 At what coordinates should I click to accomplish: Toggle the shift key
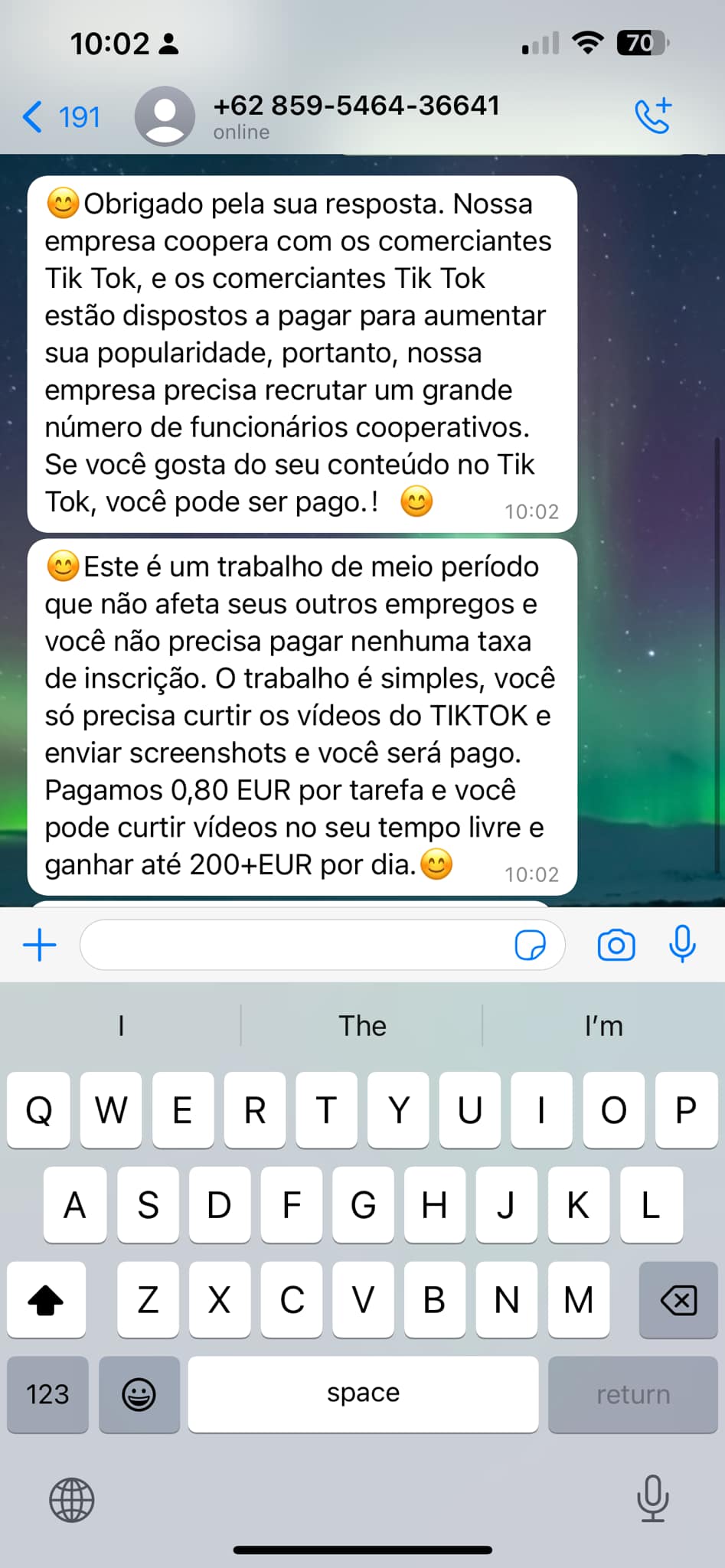coord(46,1299)
